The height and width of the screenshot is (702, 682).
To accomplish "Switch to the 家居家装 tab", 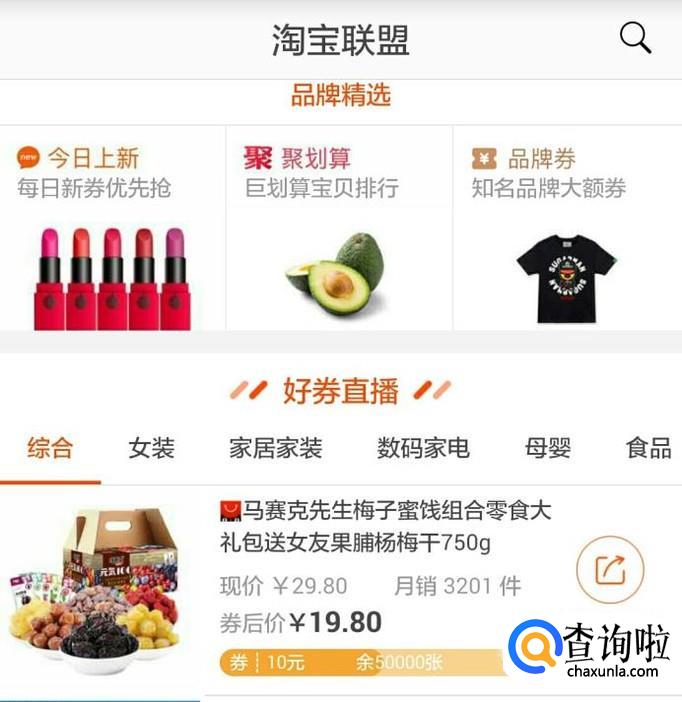I will (276, 447).
